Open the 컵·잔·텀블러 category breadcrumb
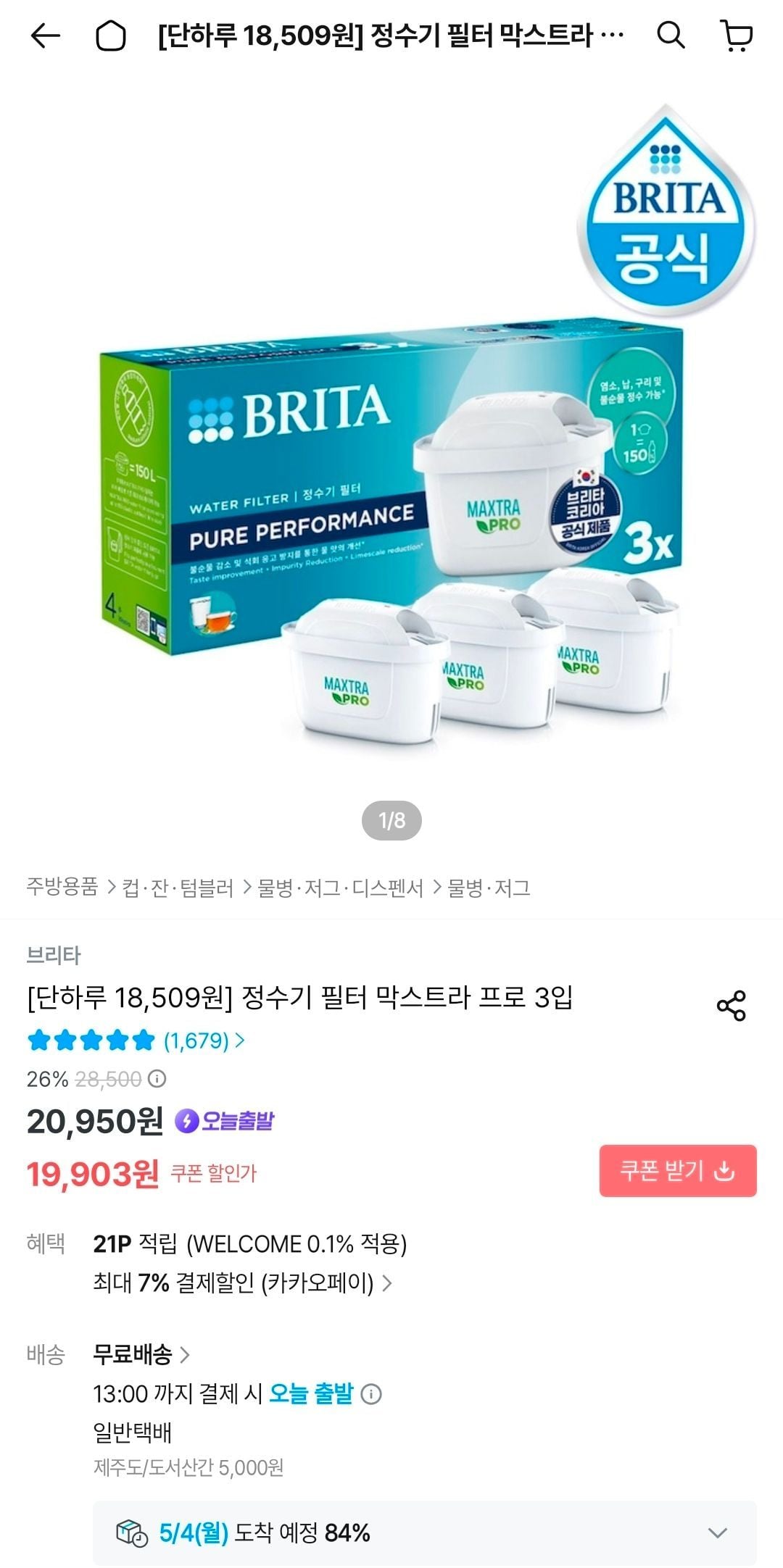 [x=178, y=887]
